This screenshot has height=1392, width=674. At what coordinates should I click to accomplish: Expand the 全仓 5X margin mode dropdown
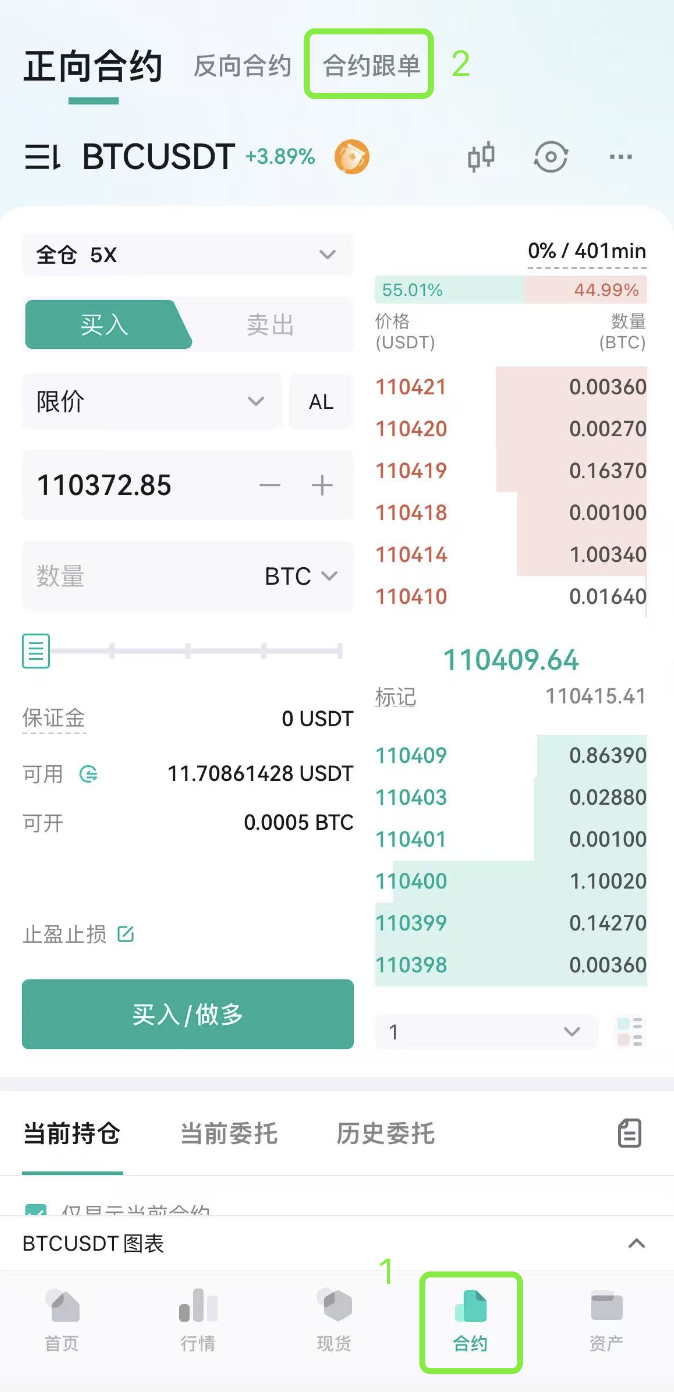188,255
